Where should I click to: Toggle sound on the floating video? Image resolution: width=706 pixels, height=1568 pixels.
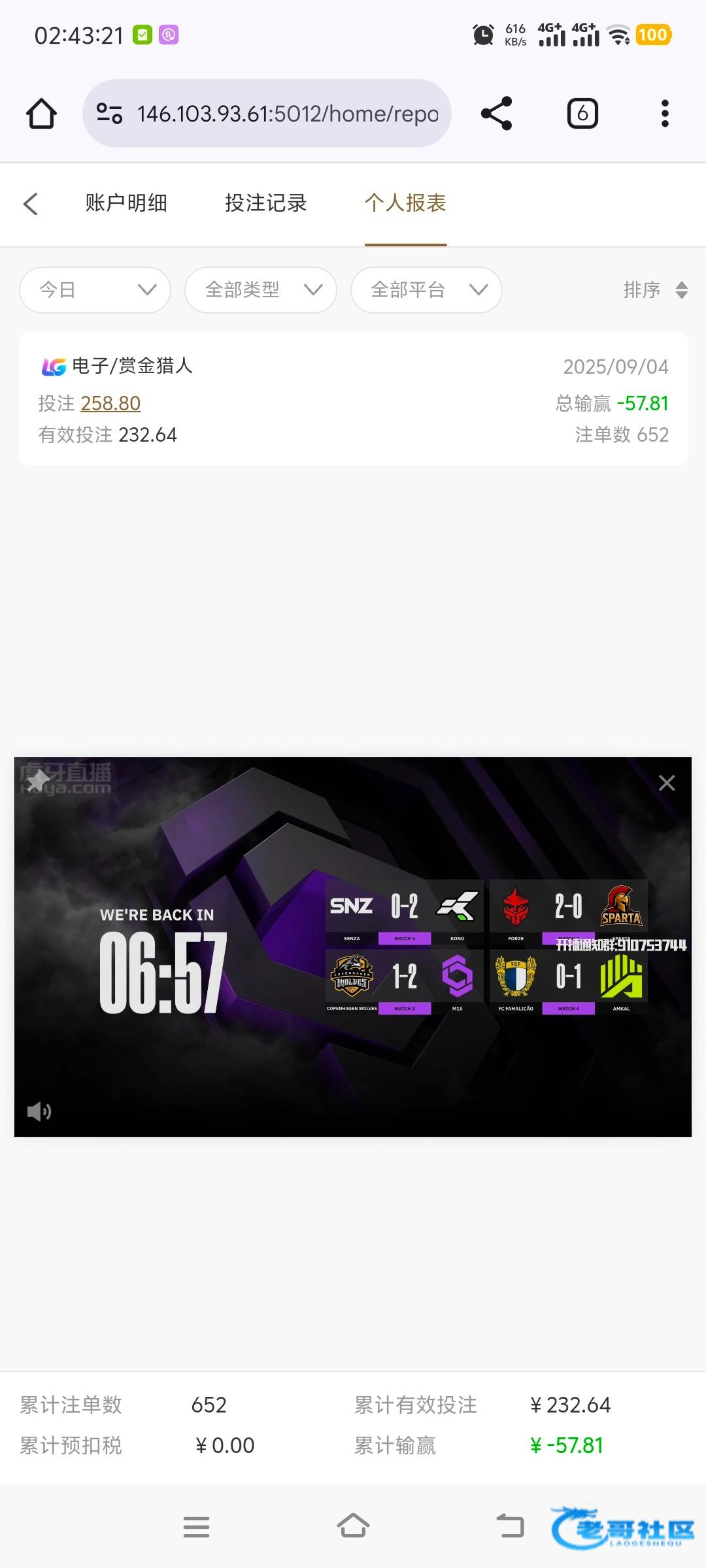coord(39,1111)
